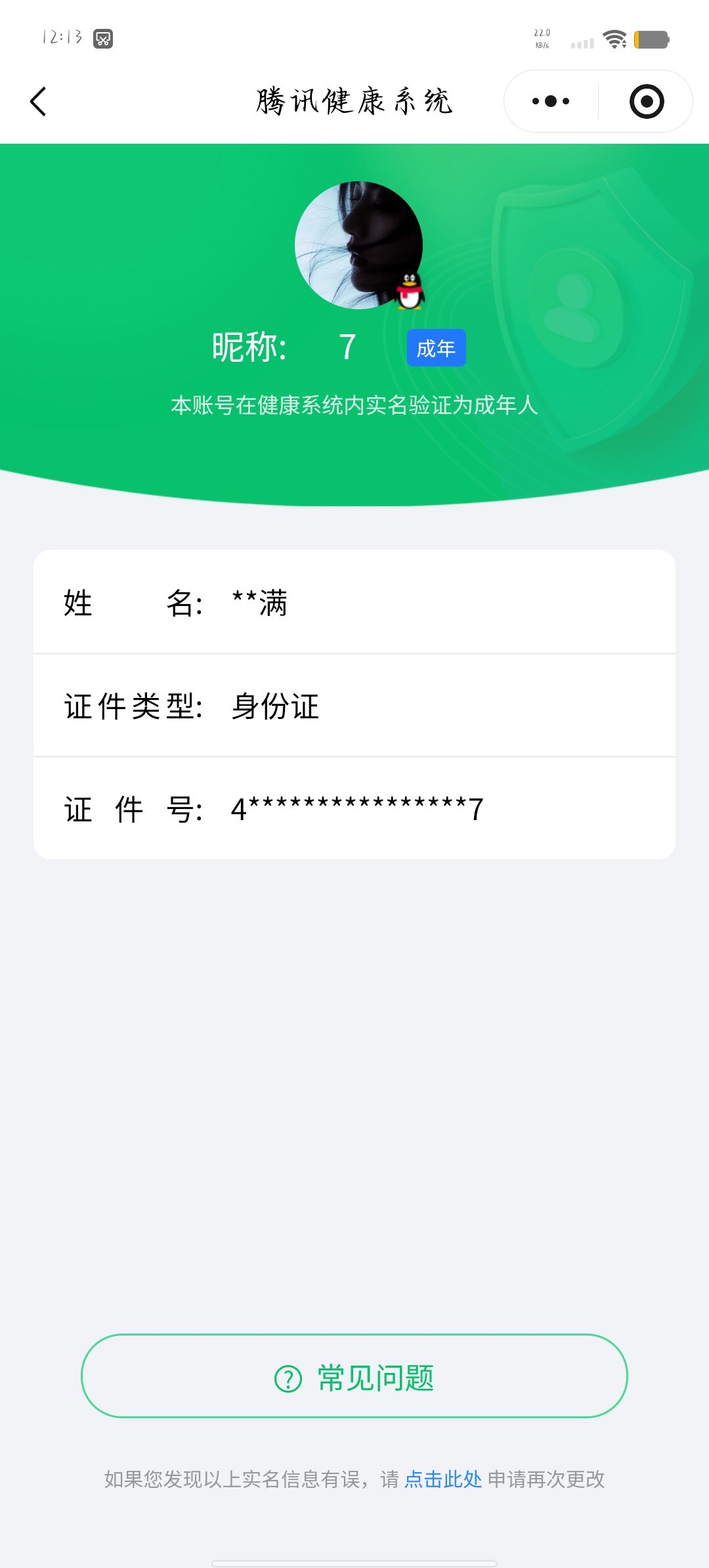Open the 常见问题 FAQ page
The image size is (709, 1568).
click(354, 1378)
